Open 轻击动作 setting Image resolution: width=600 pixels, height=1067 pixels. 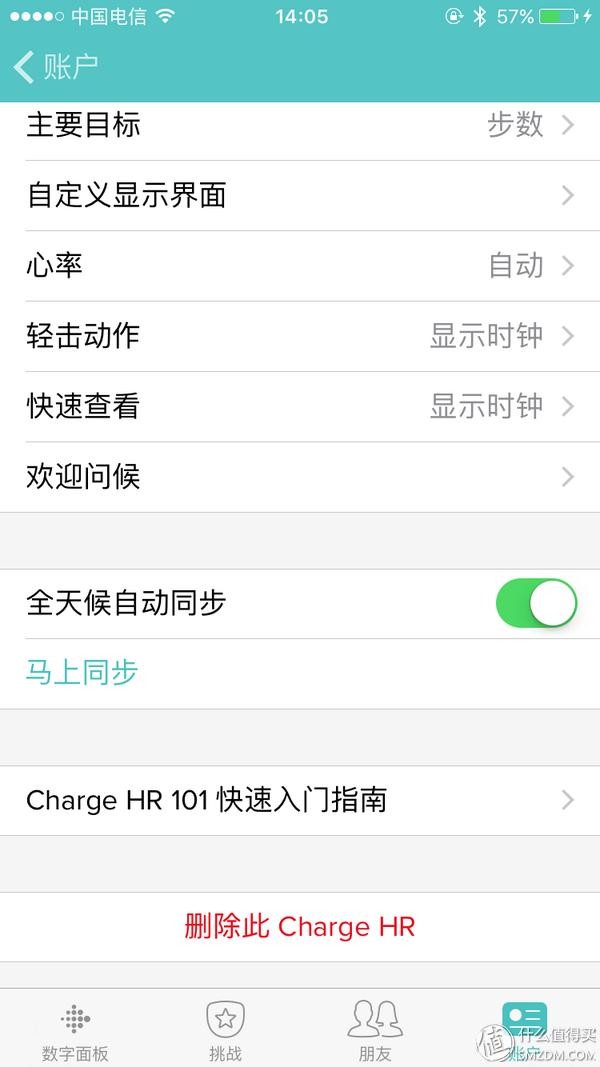(300, 336)
